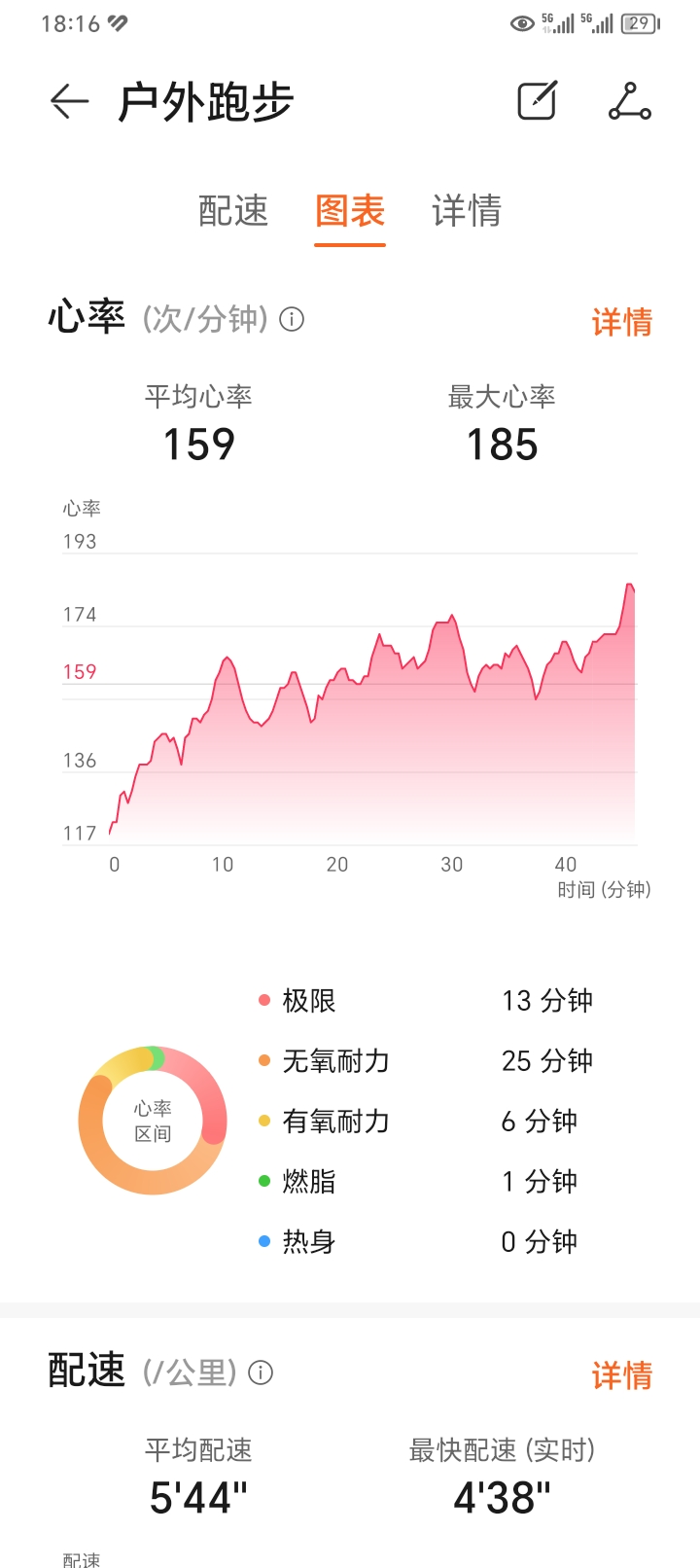Open 详情 for the 心率 section
700x1568 pixels.
[622, 322]
